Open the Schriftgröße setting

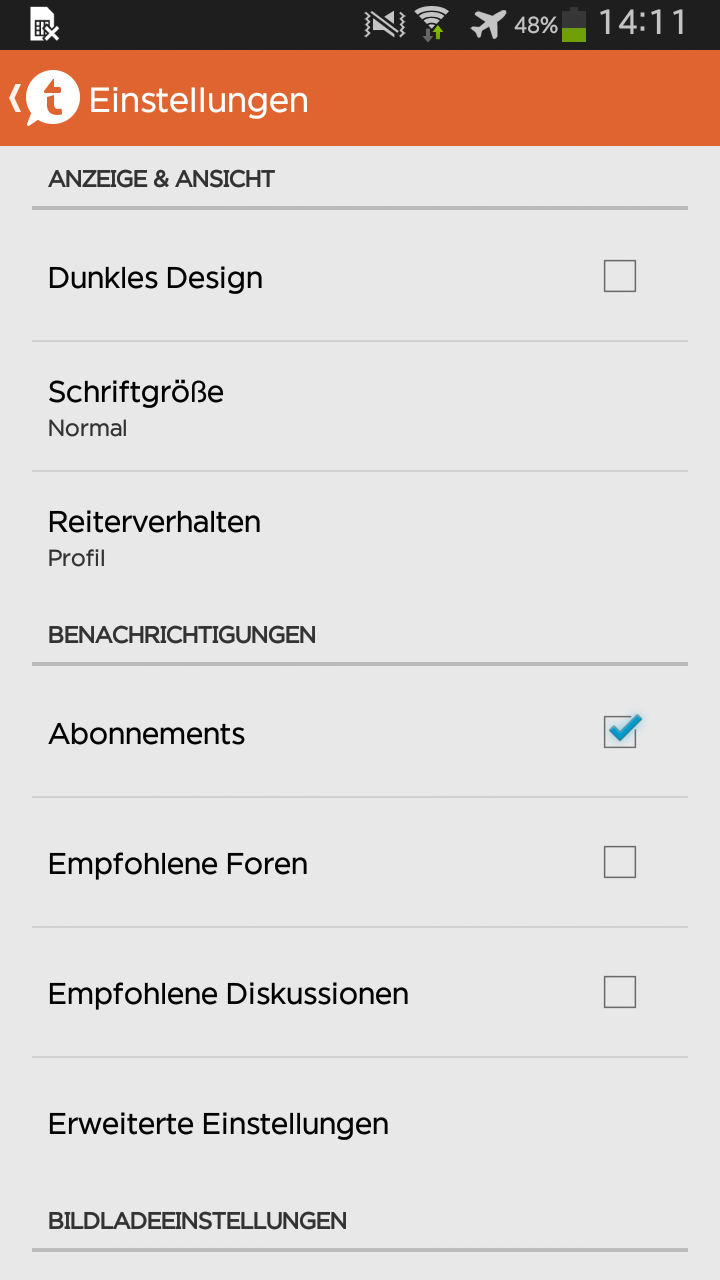(360, 407)
